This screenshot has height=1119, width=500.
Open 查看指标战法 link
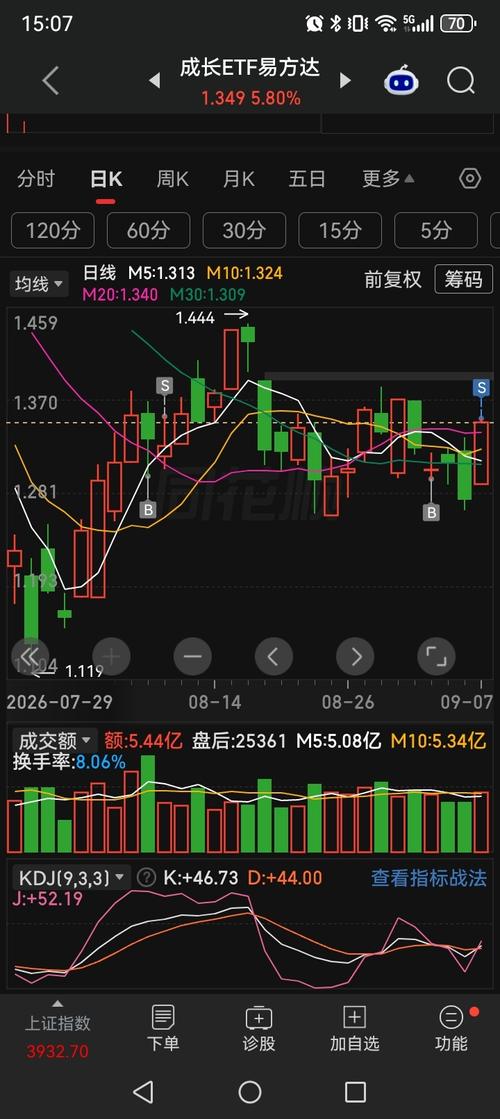pos(429,879)
